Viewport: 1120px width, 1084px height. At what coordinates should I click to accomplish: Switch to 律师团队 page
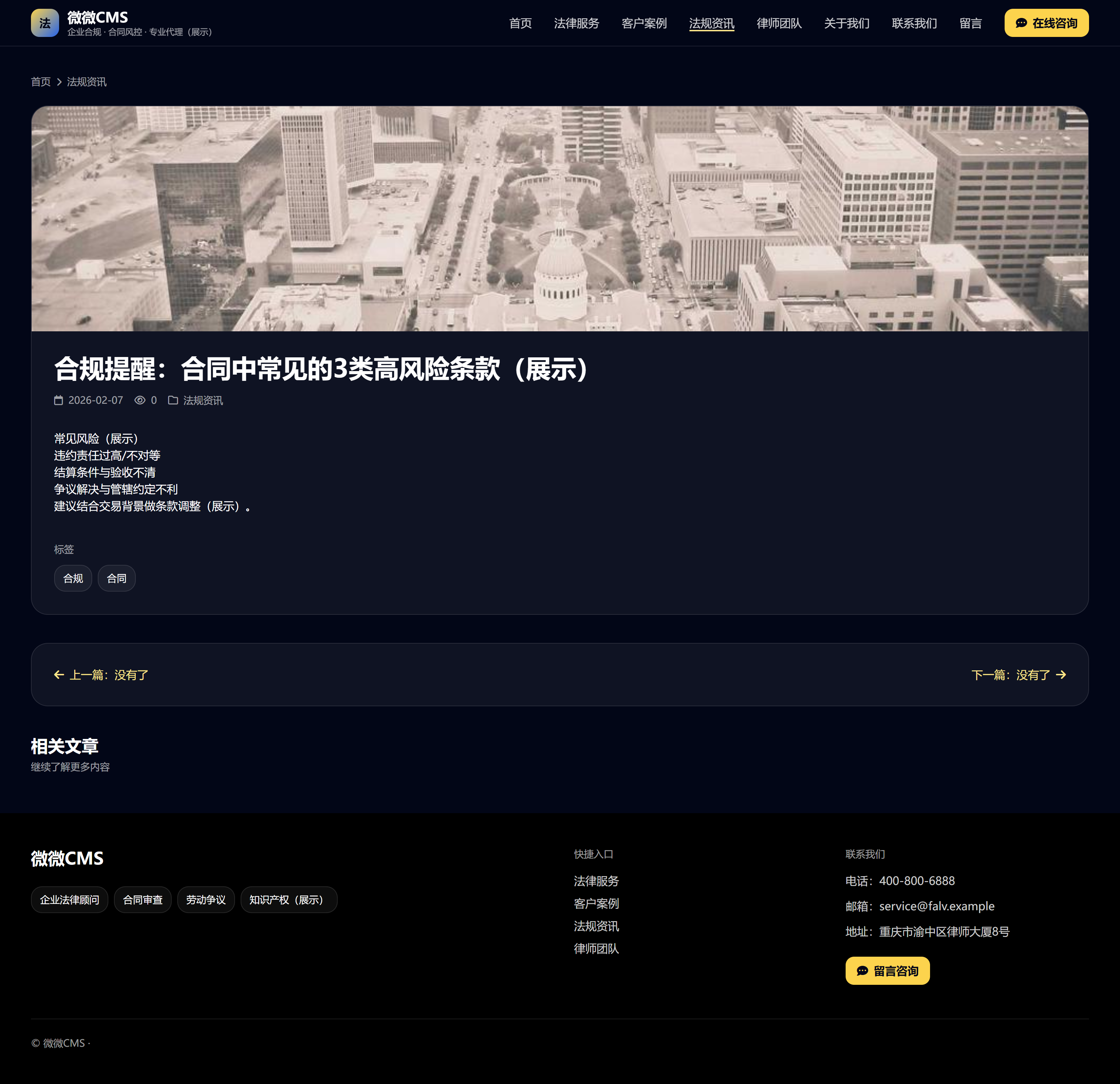pyautogui.click(x=779, y=24)
